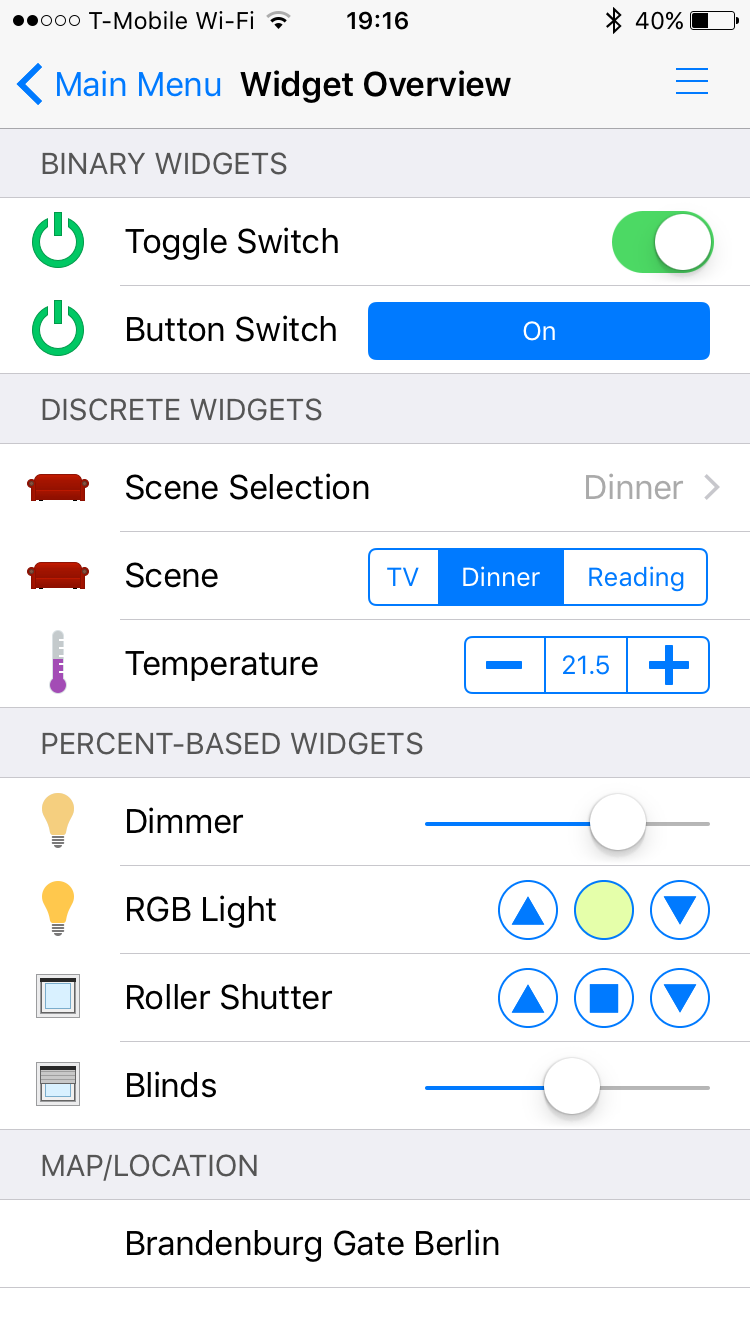Turn off the Toggle Switch
This screenshot has height=1334, width=750.
(664, 241)
